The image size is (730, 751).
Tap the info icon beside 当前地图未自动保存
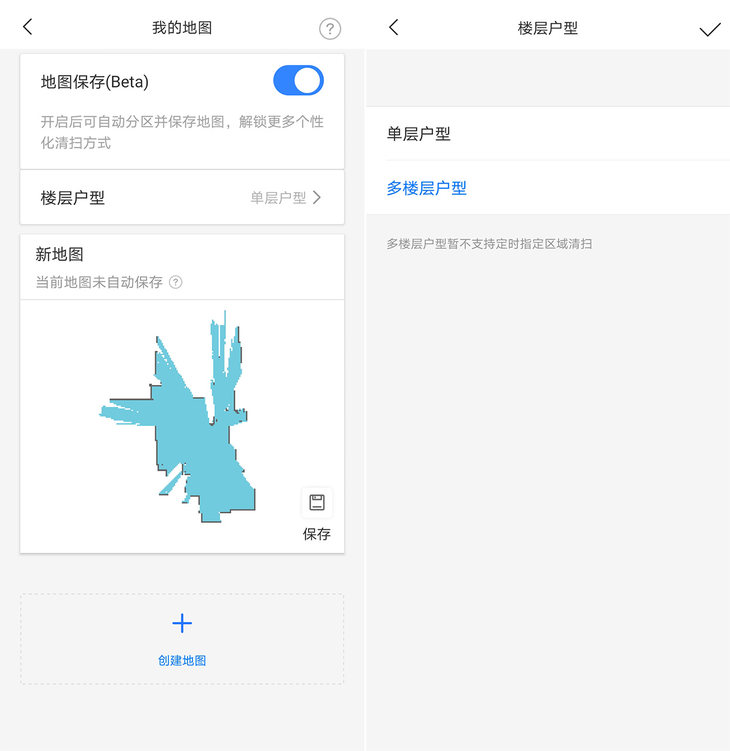tap(176, 283)
